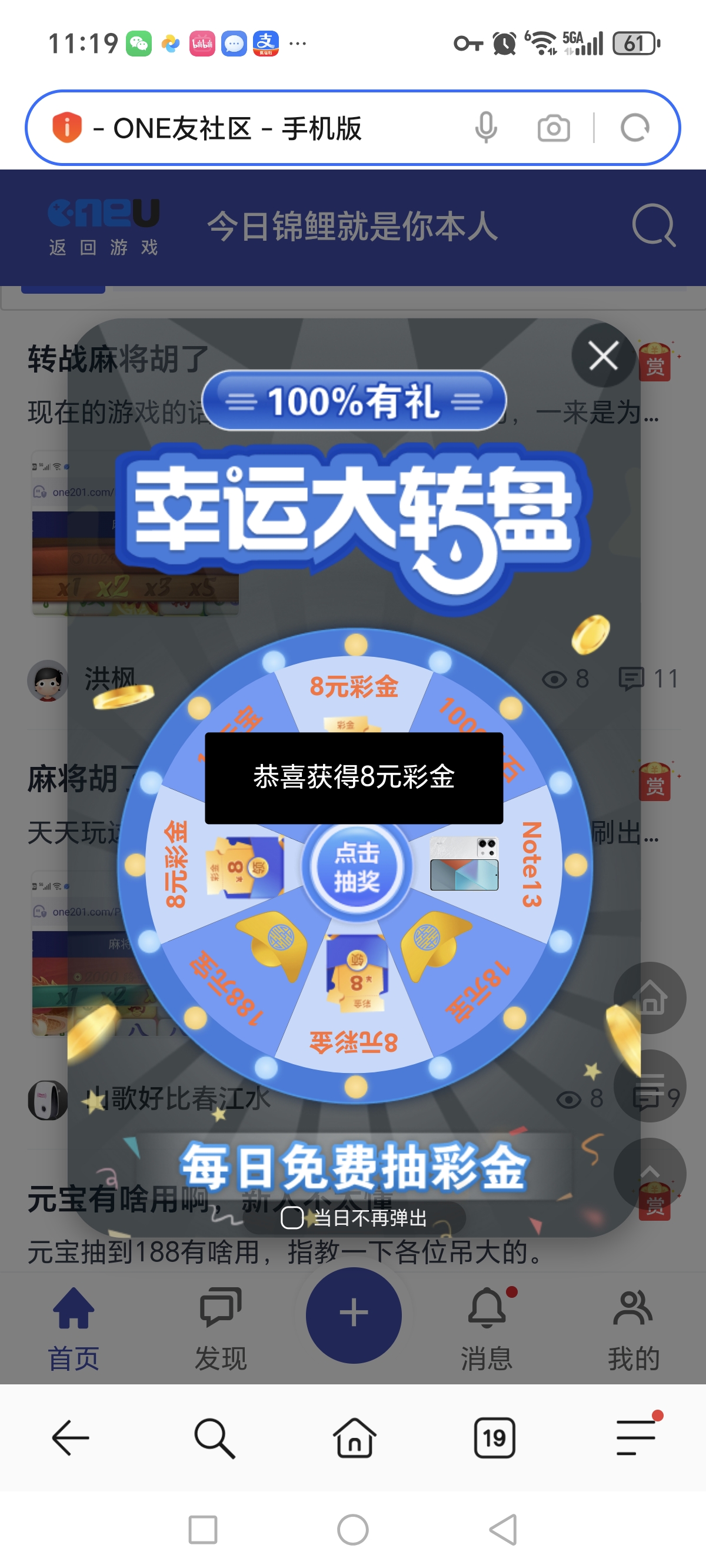Close the 幸运大转盘 popup

tap(603, 357)
